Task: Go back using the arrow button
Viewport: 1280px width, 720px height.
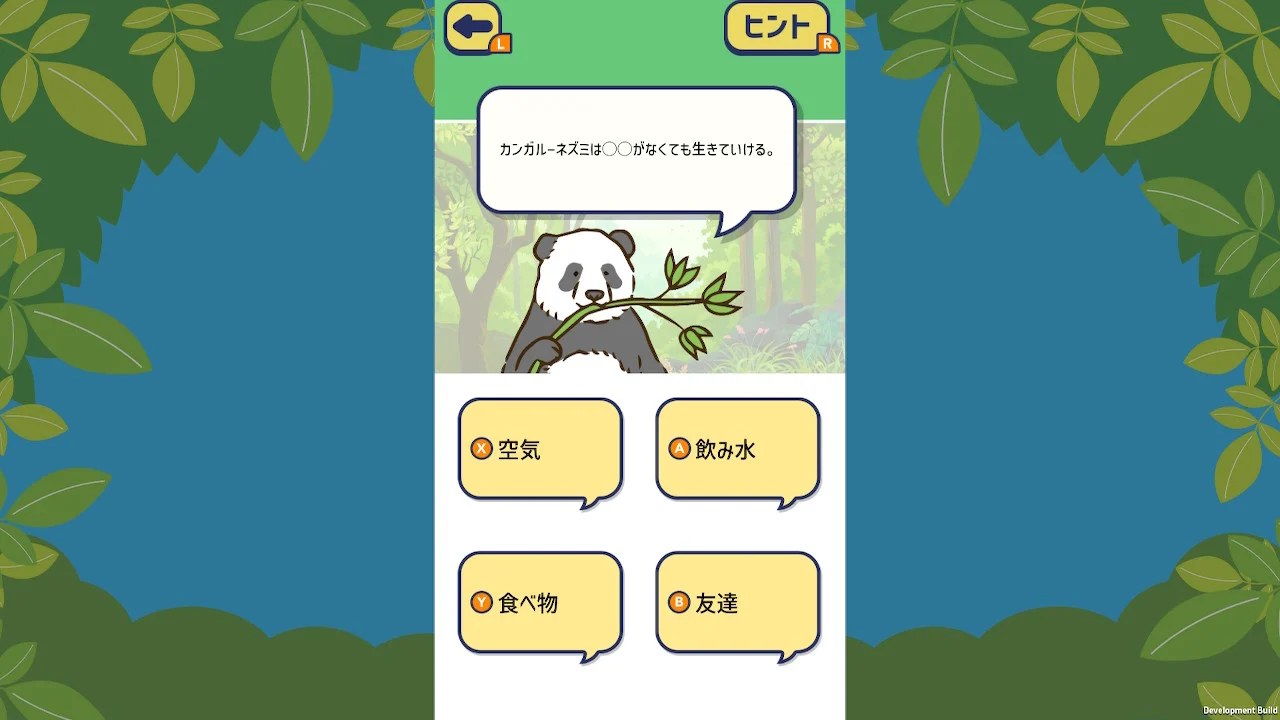Action: 474,27
